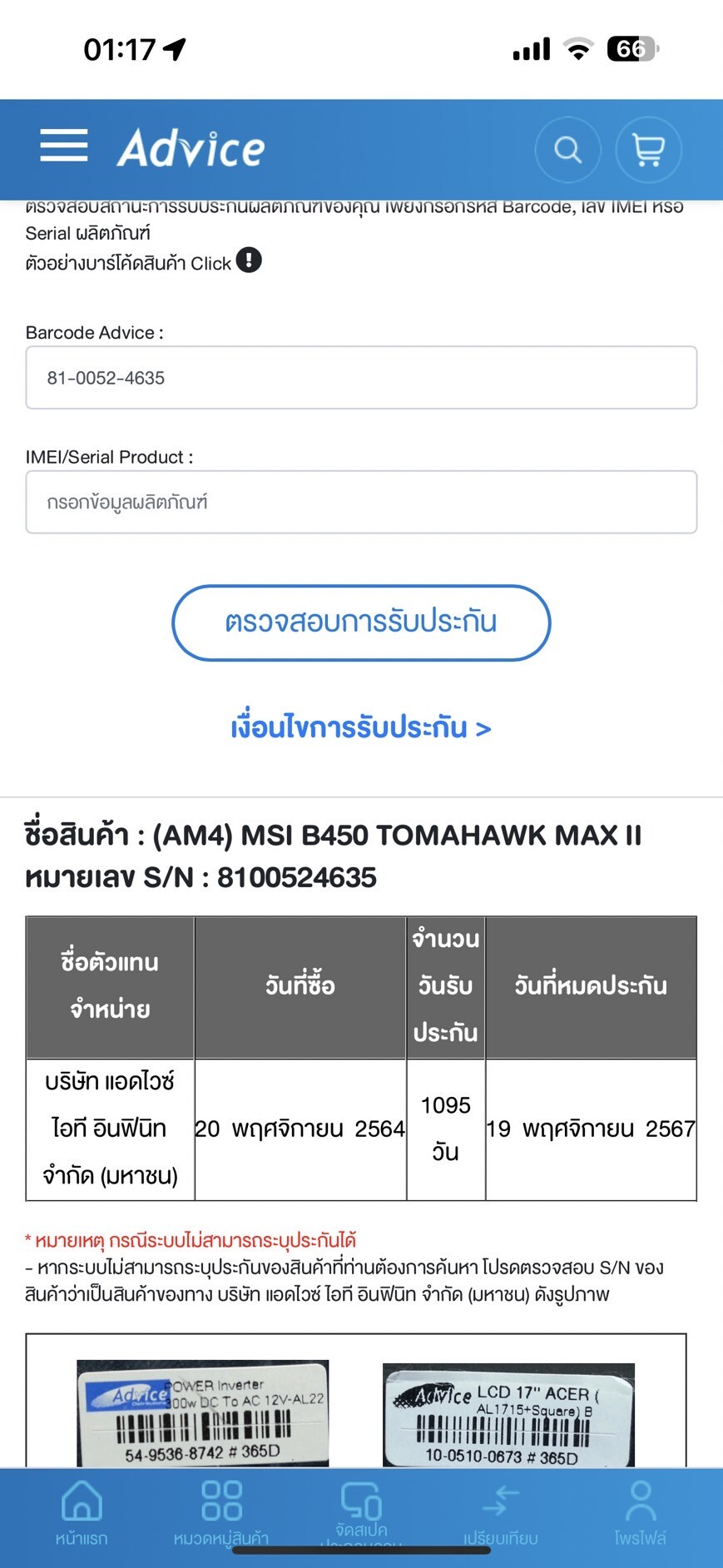Open the โพรไฟล์ tab

coord(640,1514)
